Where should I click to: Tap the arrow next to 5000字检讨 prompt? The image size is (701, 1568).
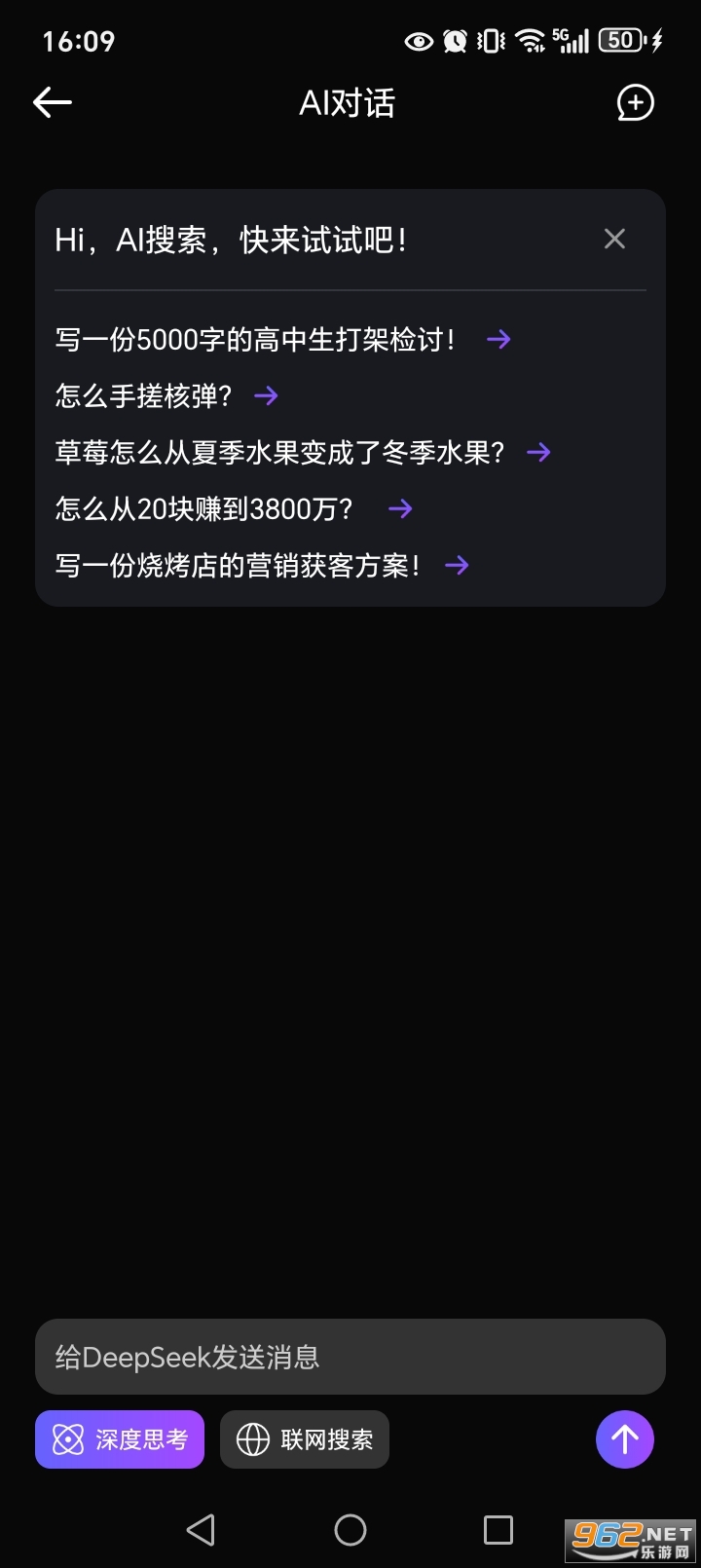click(x=498, y=339)
